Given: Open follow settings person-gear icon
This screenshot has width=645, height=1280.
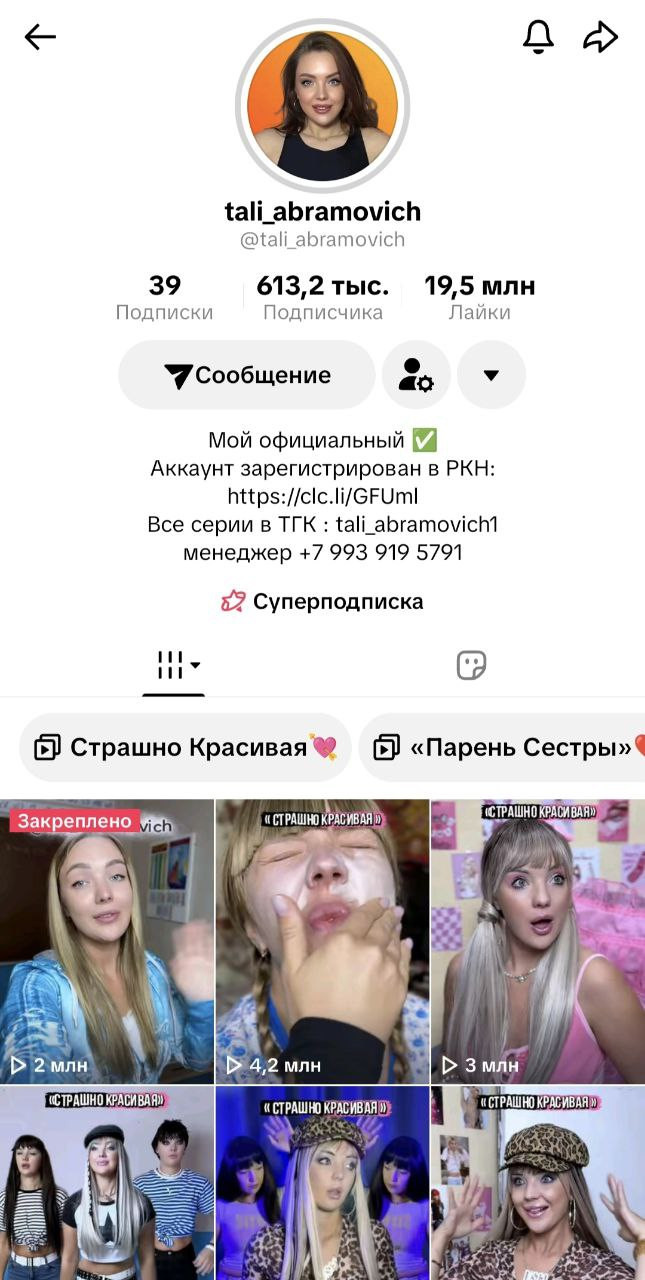Looking at the screenshot, I should pyautogui.click(x=416, y=376).
